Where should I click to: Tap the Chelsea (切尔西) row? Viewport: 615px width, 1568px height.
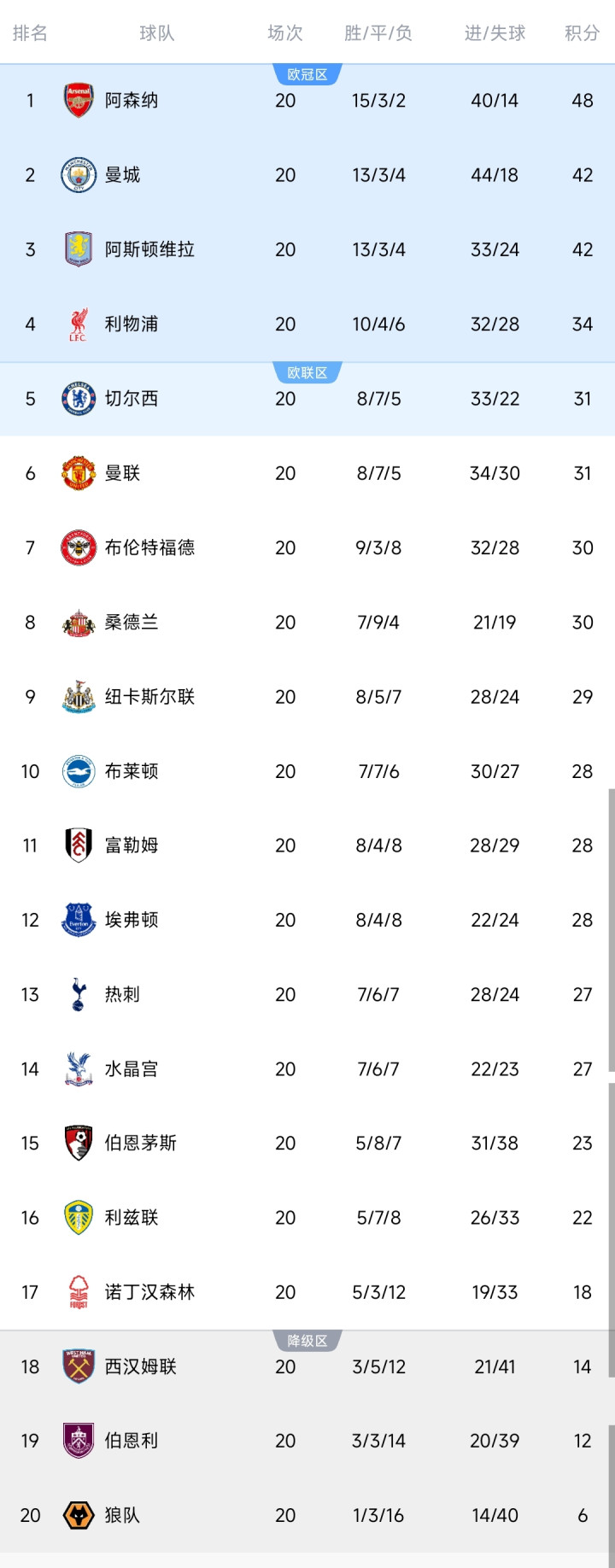(132, 399)
